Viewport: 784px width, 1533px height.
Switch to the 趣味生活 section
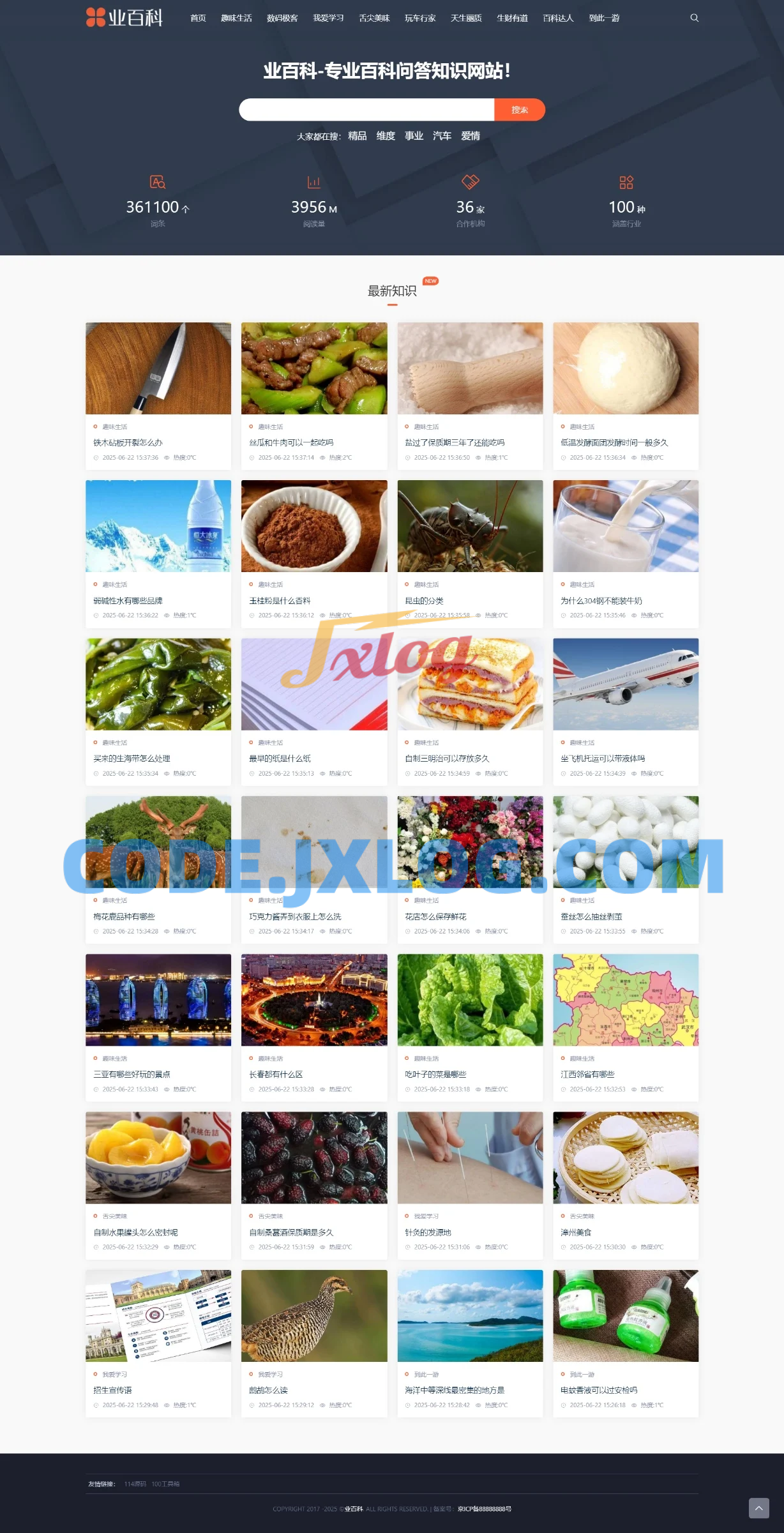coord(236,18)
